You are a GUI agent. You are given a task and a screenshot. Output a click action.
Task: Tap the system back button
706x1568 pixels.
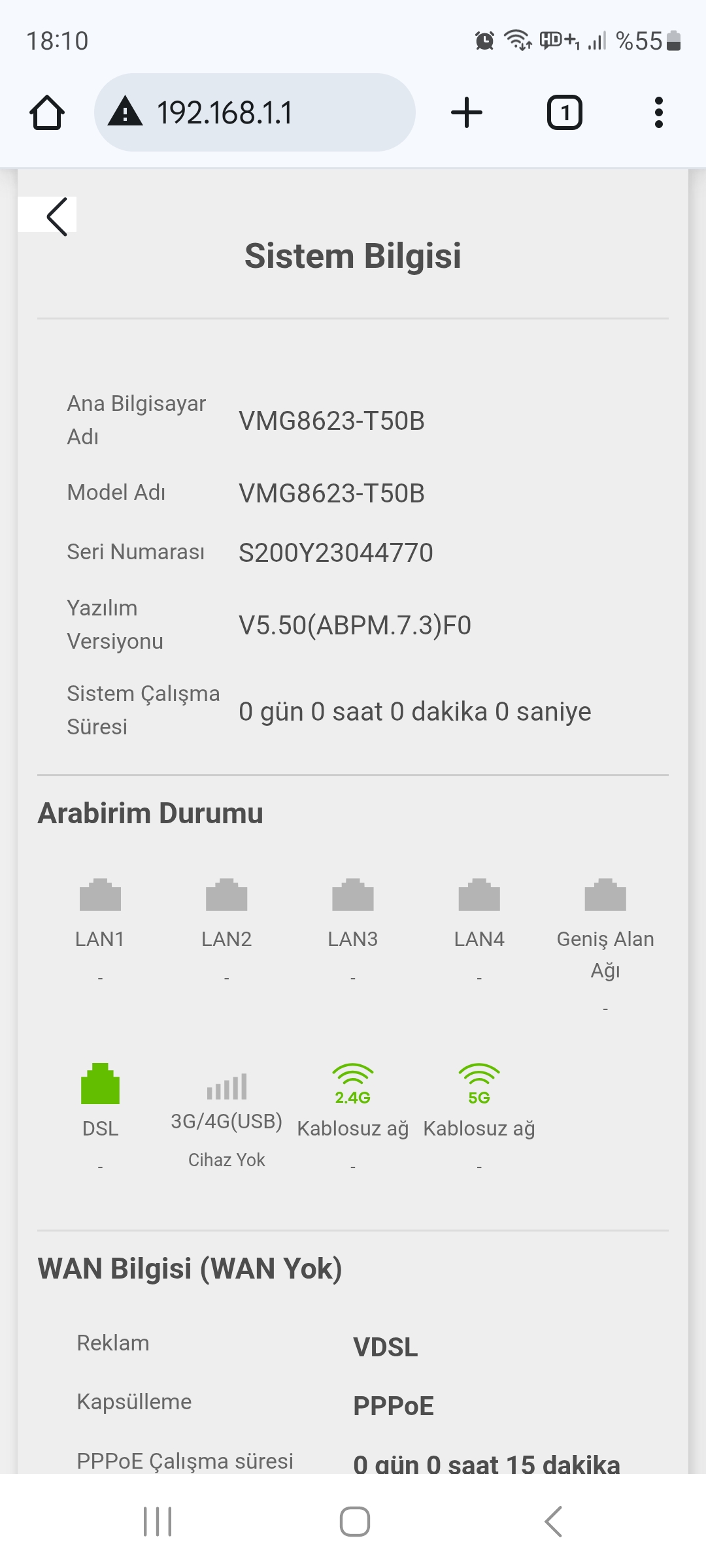point(553,1522)
